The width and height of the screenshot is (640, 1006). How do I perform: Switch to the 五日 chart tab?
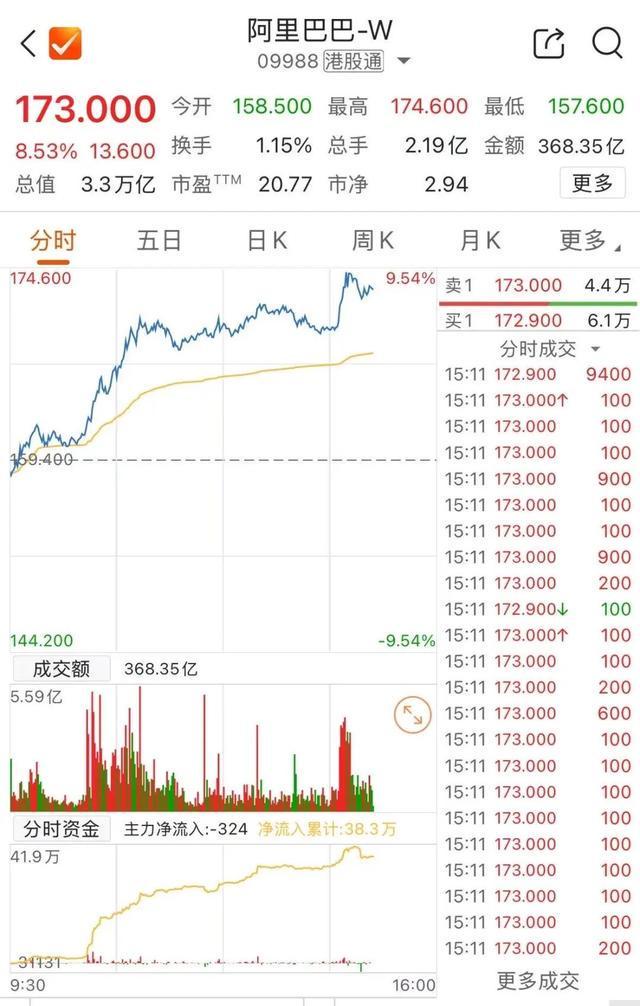pos(159,241)
